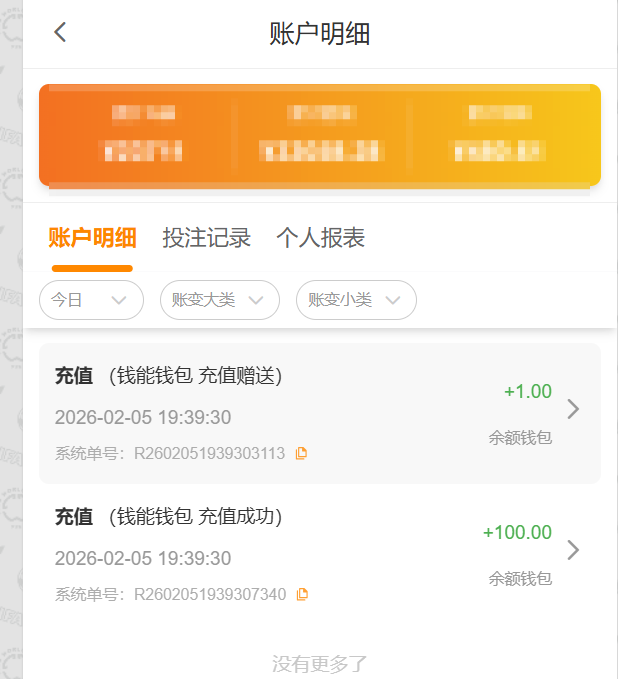Copy order number R2602051939303113

pyautogui.click(x=302, y=453)
